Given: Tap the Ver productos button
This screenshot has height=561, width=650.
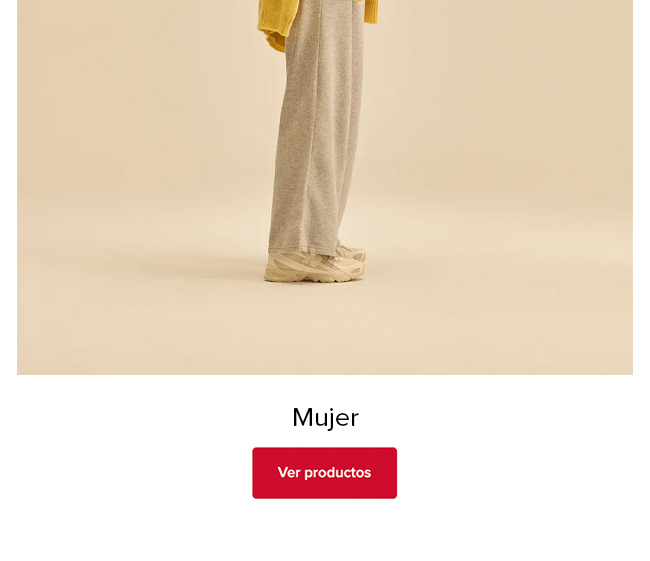Looking at the screenshot, I should click(x=324, y=473).
